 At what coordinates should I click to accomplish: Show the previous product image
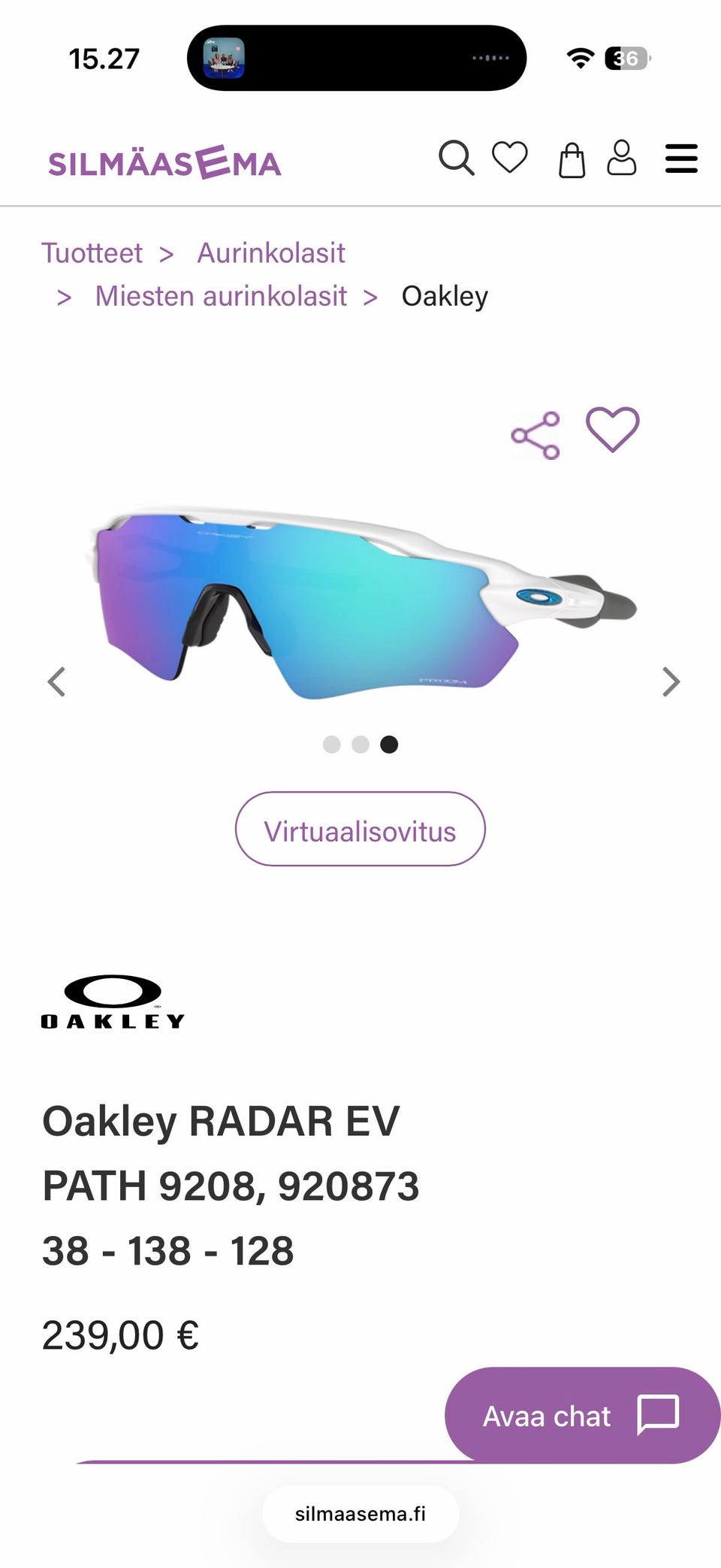point(56,682)
